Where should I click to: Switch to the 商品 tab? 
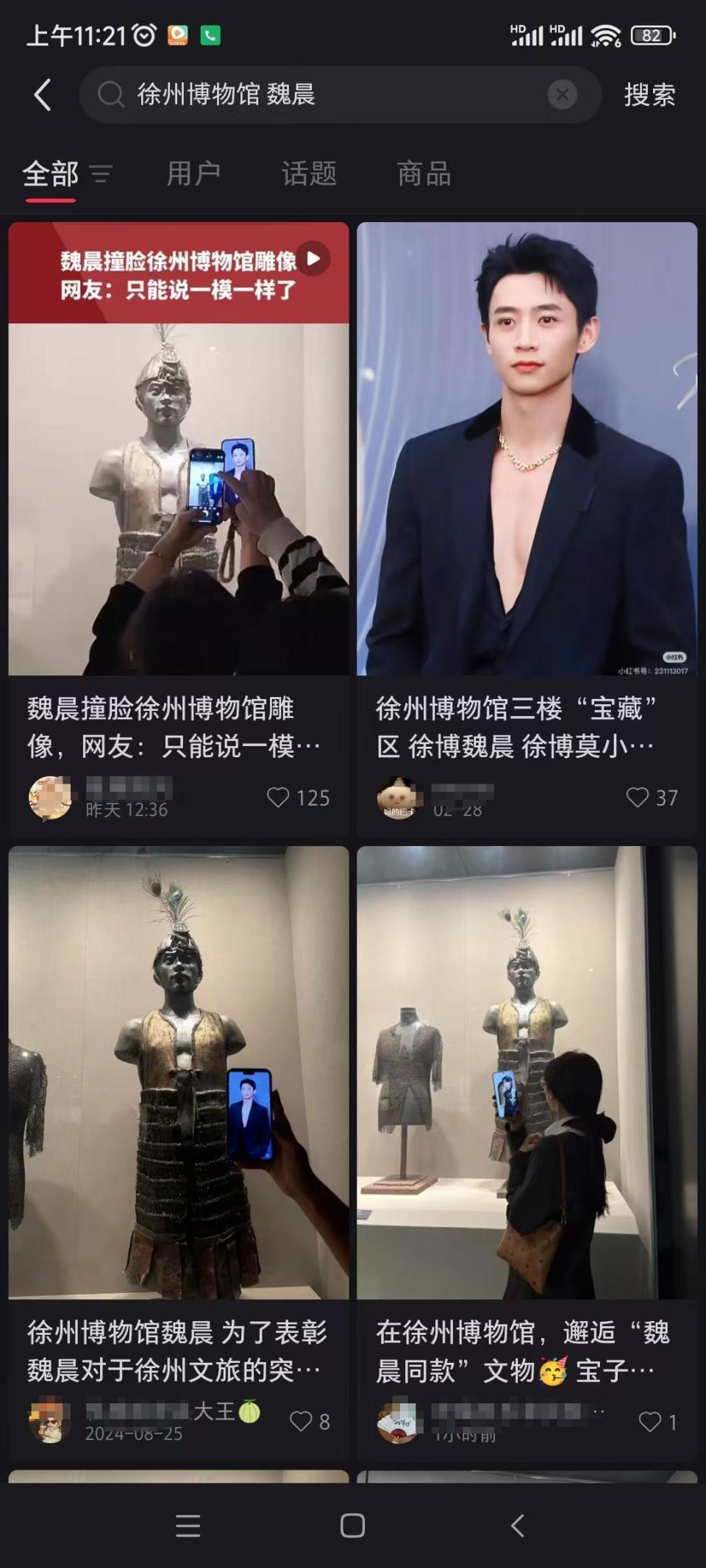coord(424,174)
